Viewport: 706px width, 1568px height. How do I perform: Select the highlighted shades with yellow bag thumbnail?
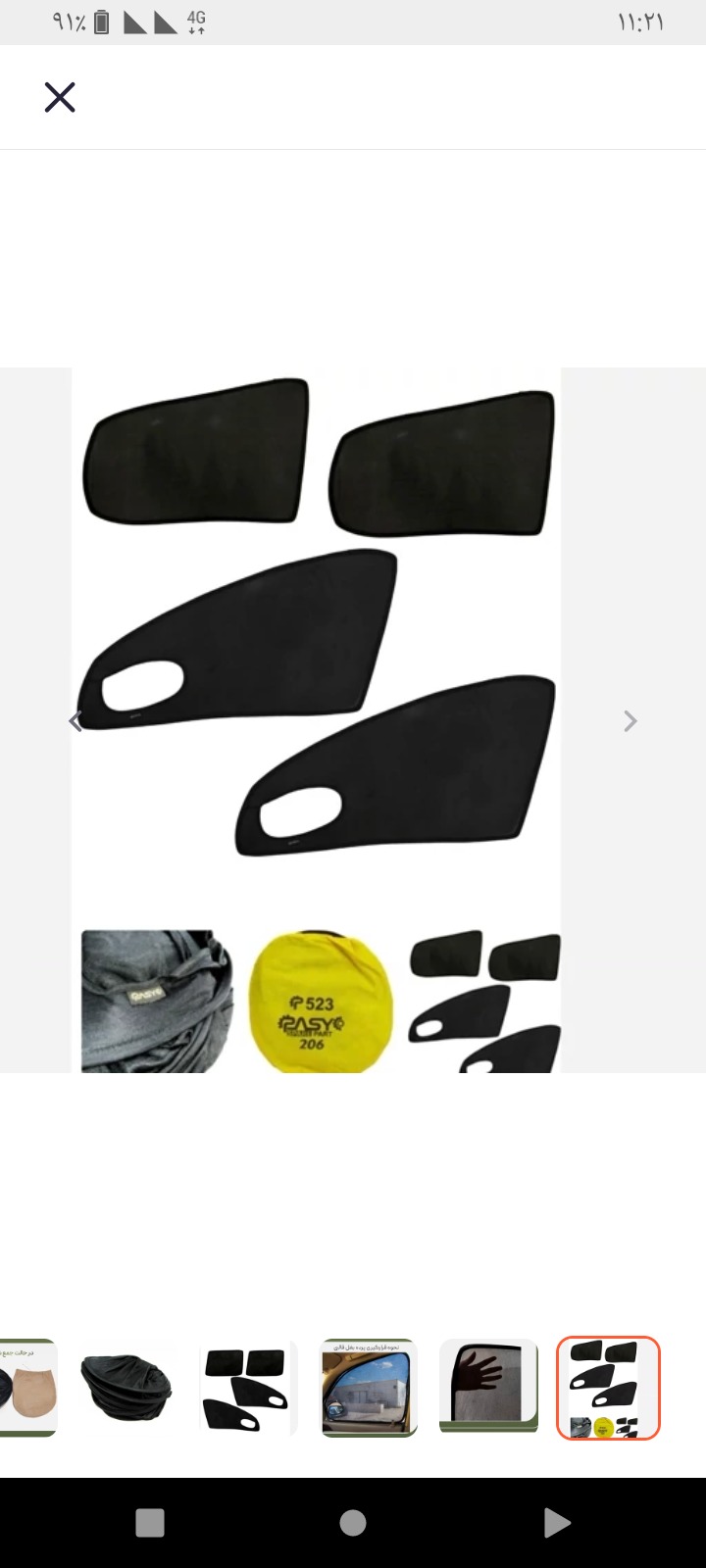tap(608, 1388)
